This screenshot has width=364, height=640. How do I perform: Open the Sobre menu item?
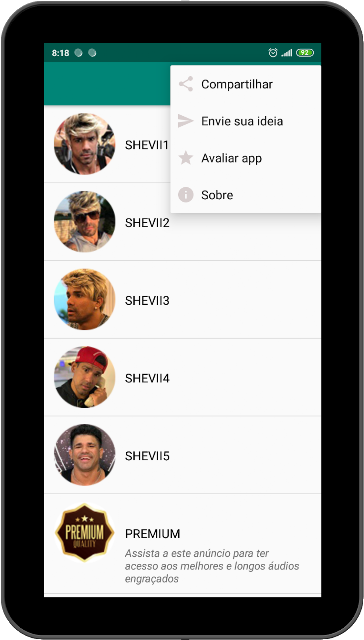point(245,195)
